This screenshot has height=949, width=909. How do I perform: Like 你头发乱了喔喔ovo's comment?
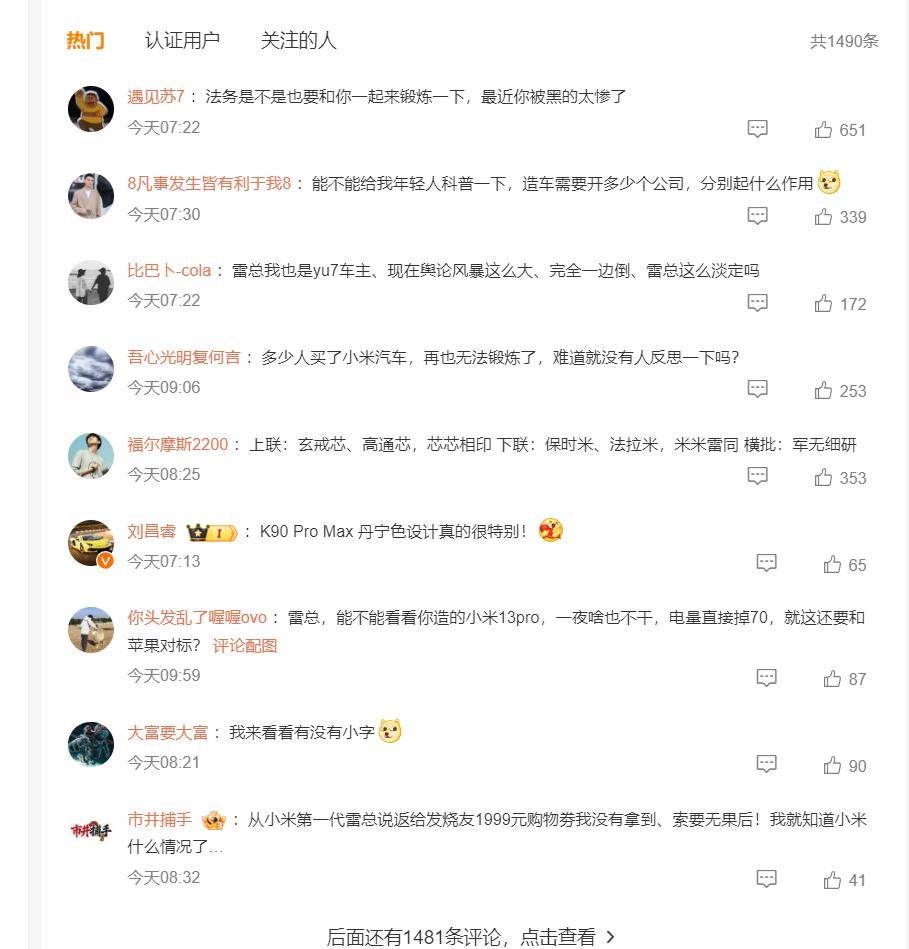coord(832,679)
